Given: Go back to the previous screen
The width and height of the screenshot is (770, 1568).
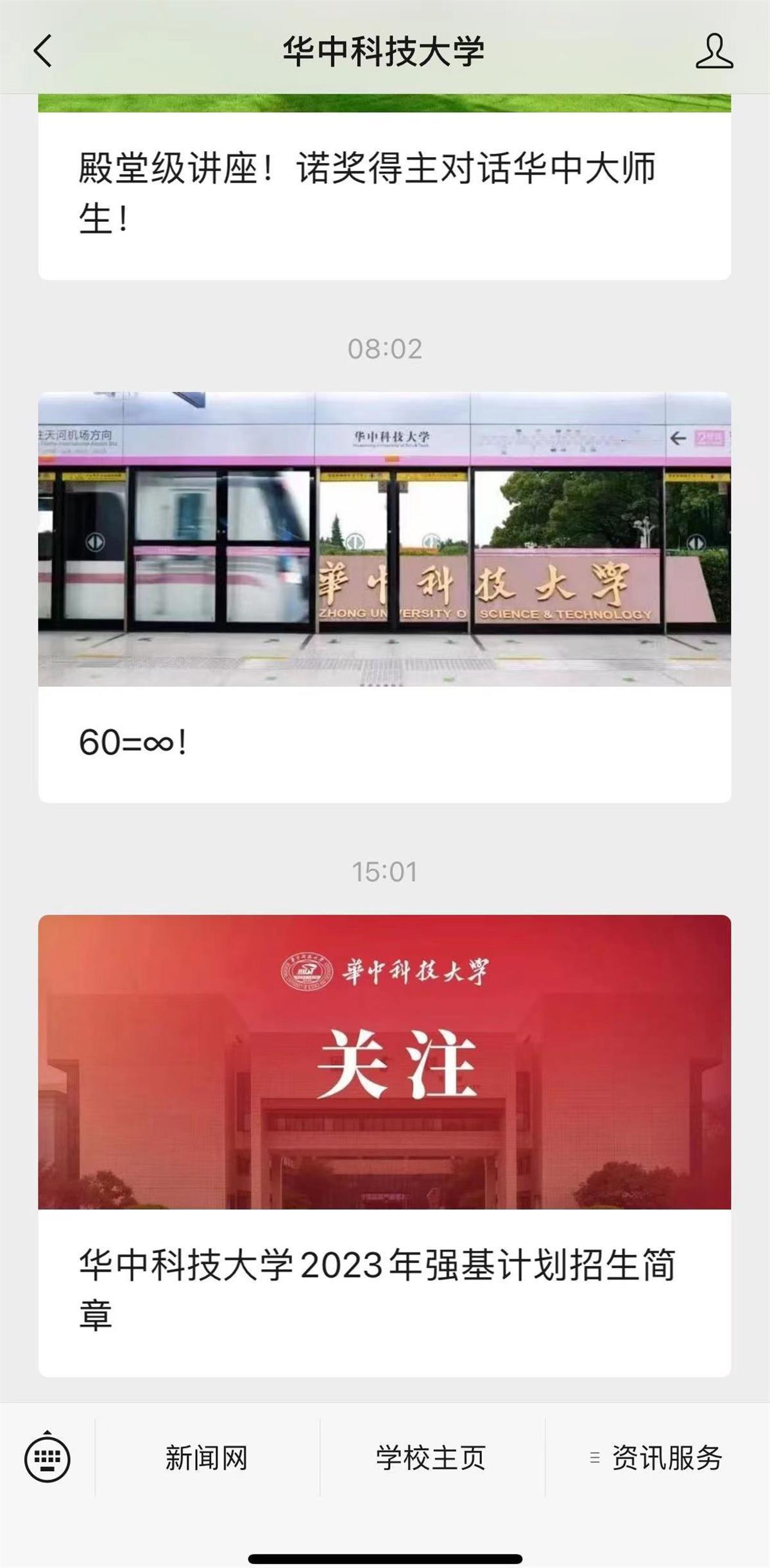Looking at the screenshot, I should click(43, 51).
